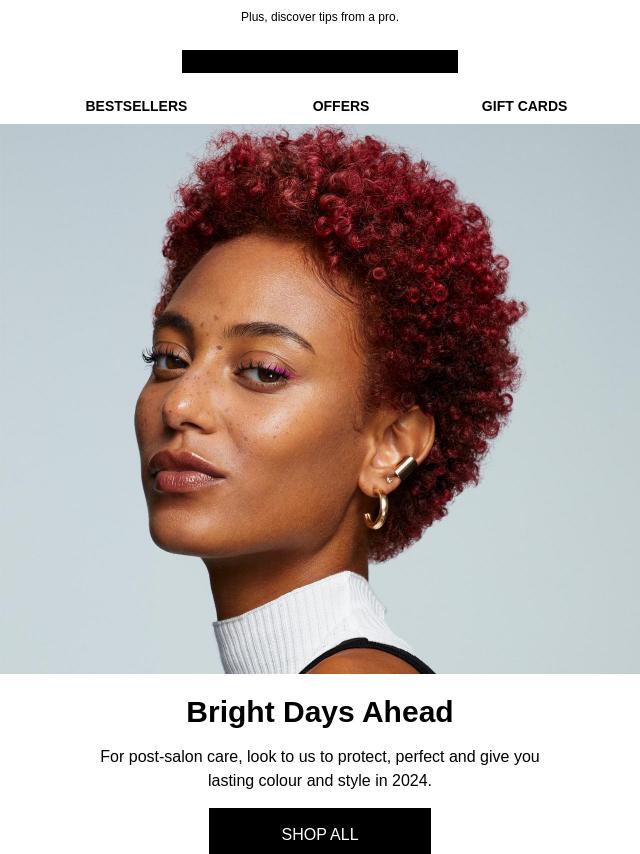The height and width of the screenshot is (854, 640).
Task: Open the Gift Cards link
Action: click(524, 106)
